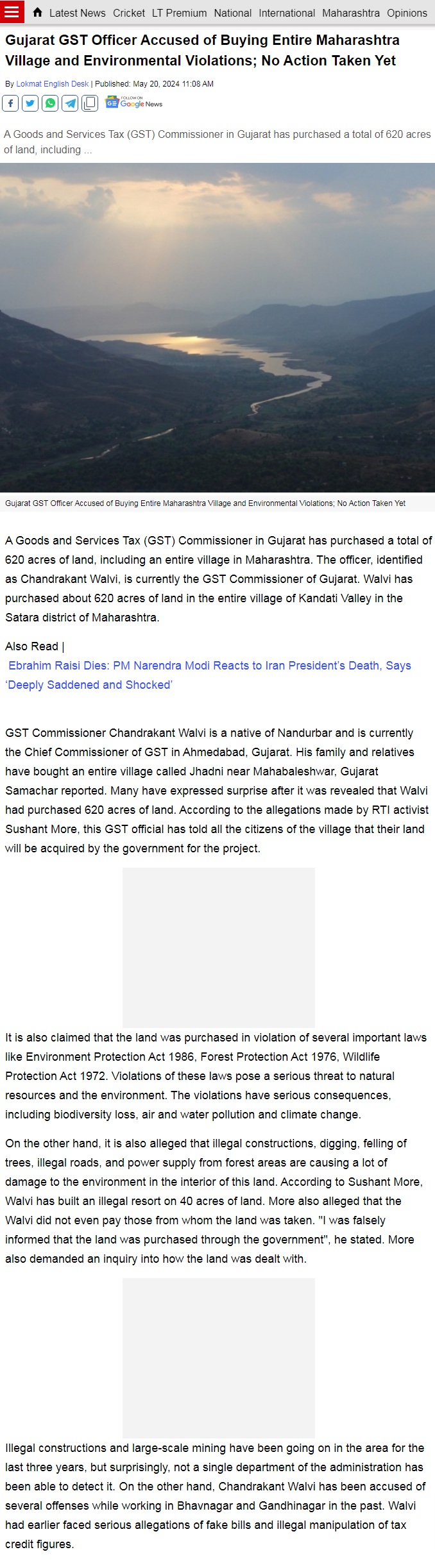Open International news section
435x1568 pixels.
pyautogui.click(x=287, y=13)
